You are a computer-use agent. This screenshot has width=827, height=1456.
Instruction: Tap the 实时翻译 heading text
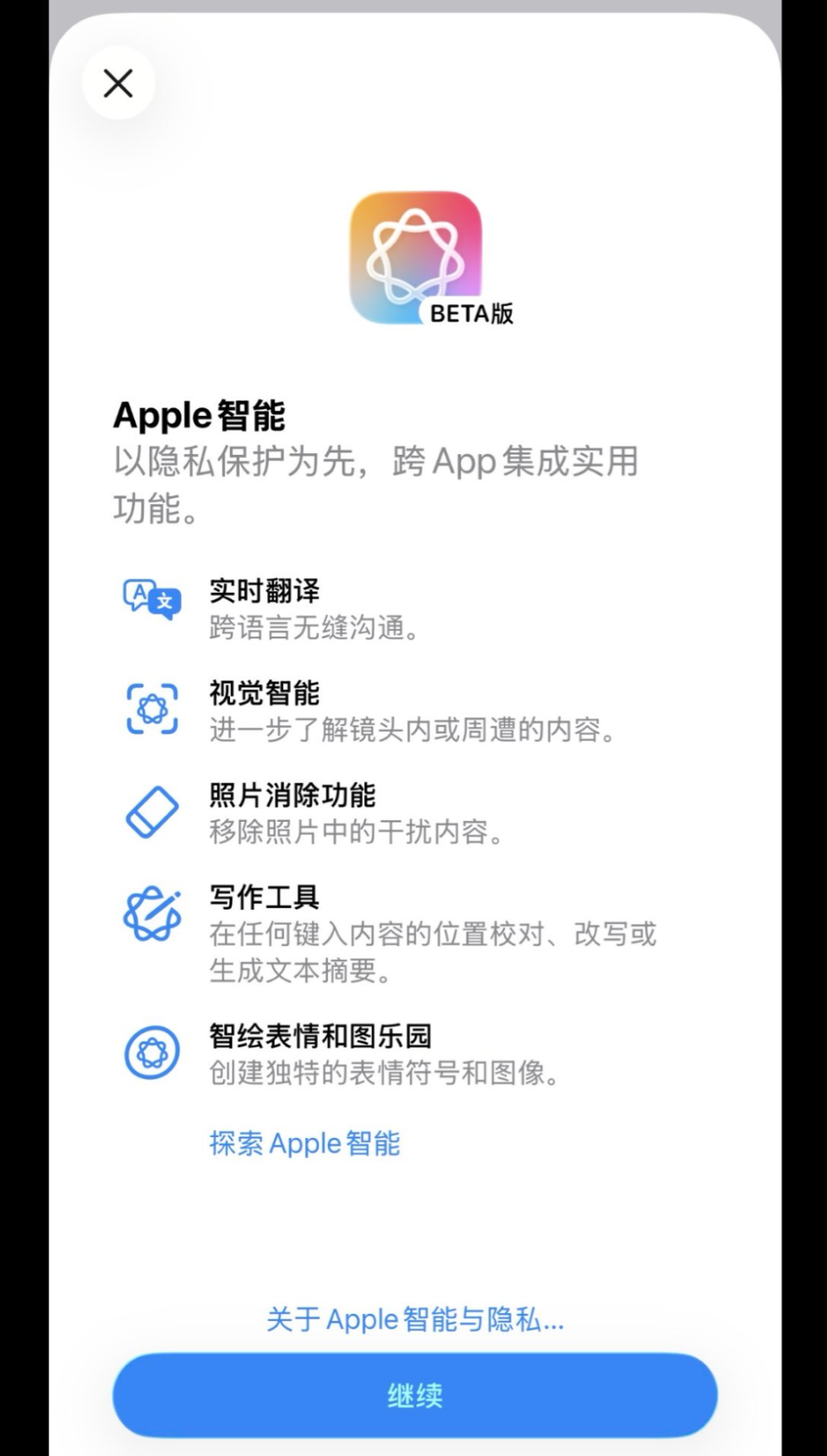coord(263,591)
